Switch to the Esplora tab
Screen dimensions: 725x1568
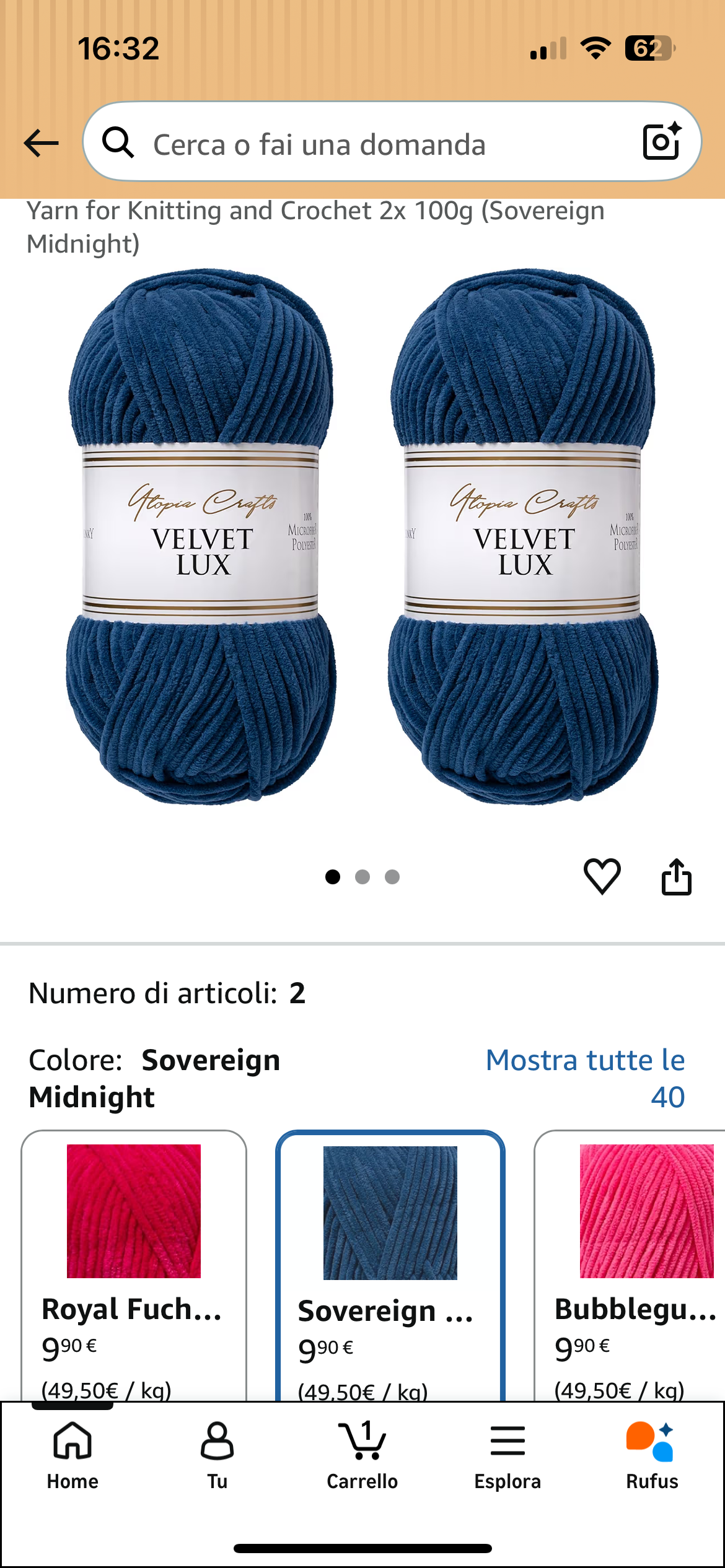[x=507, y=1455]
